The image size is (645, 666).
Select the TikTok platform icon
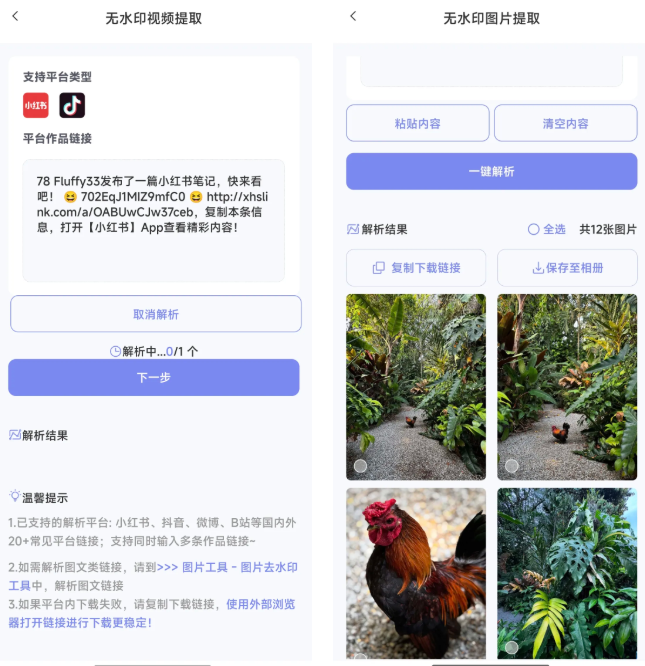pos(72,105)
